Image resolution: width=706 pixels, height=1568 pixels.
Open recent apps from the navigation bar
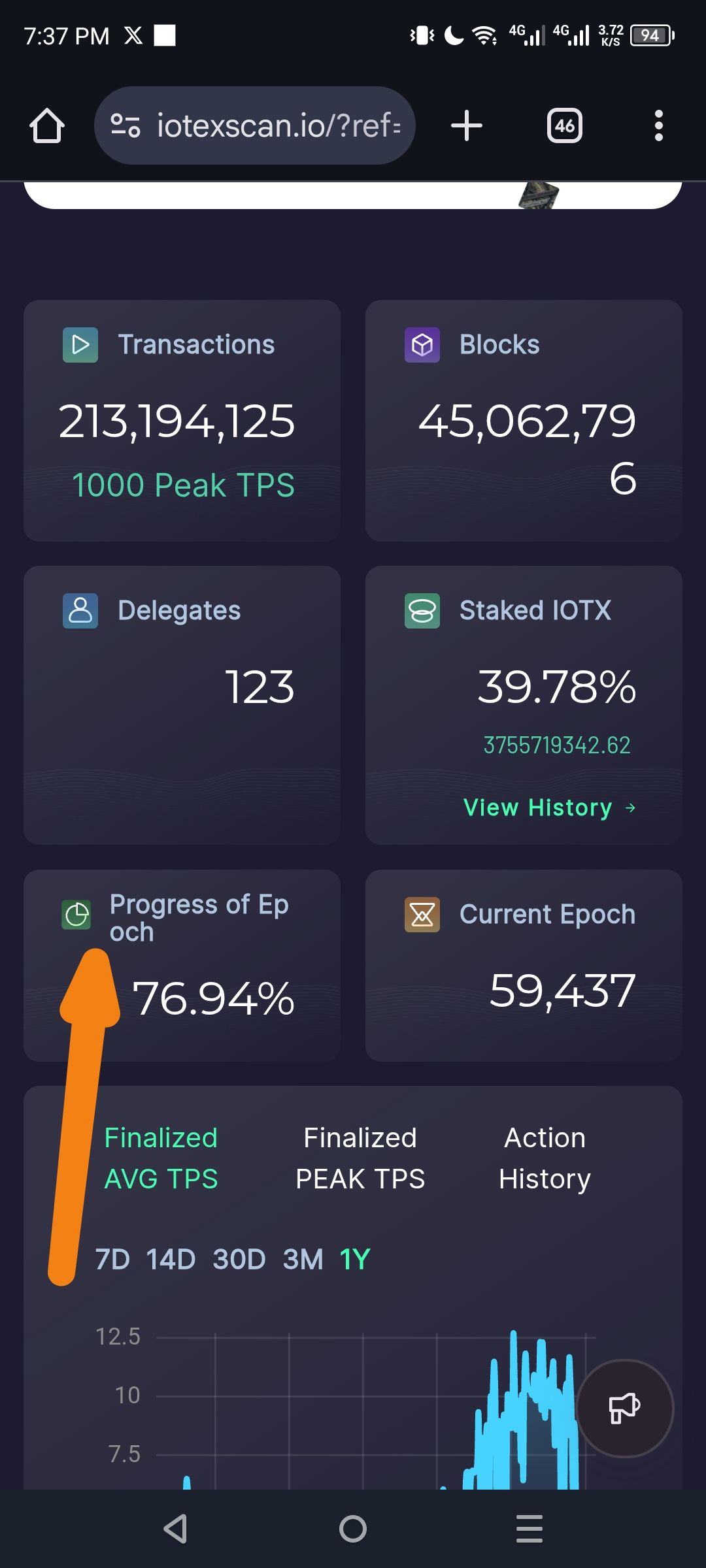(529, 1529)
